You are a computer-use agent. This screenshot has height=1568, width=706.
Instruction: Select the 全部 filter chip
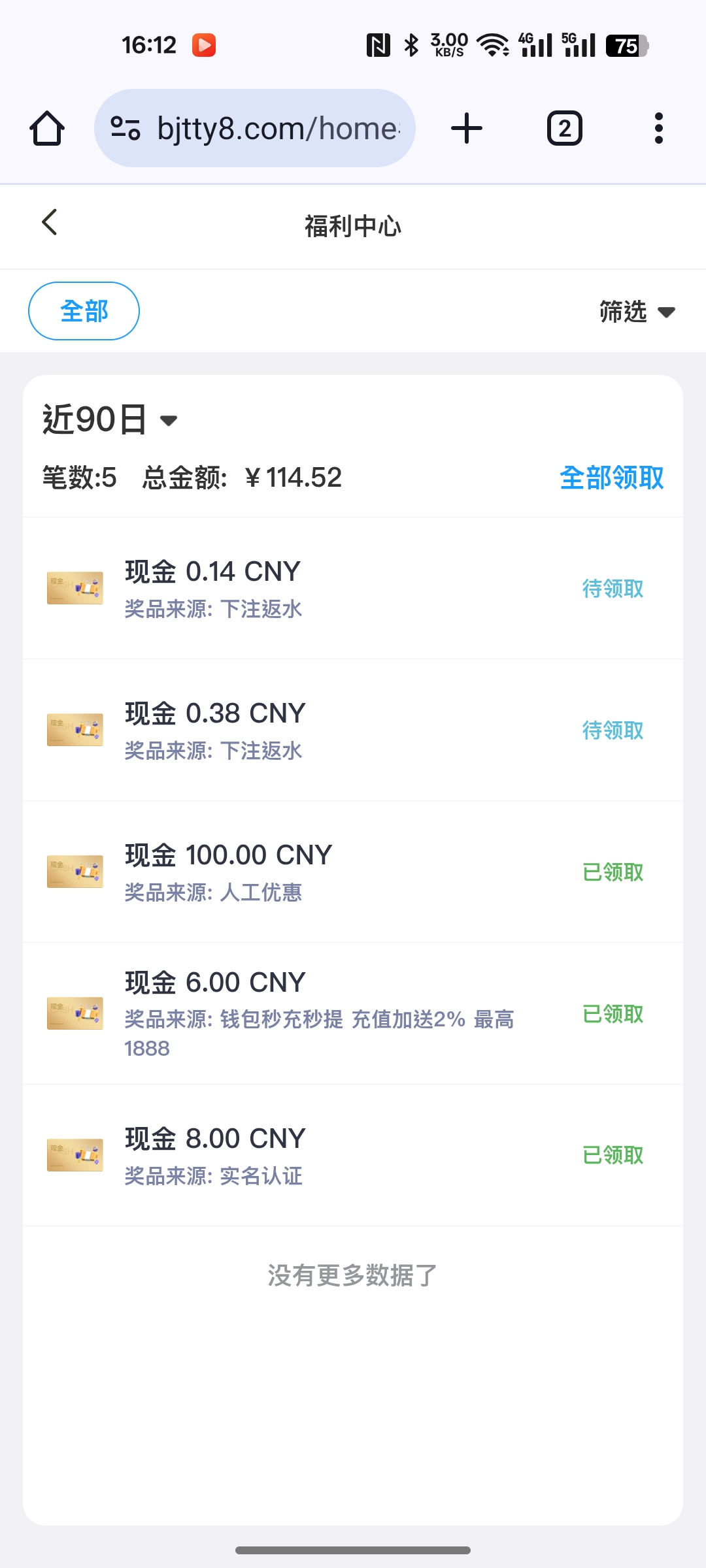[x=84, y=311]
